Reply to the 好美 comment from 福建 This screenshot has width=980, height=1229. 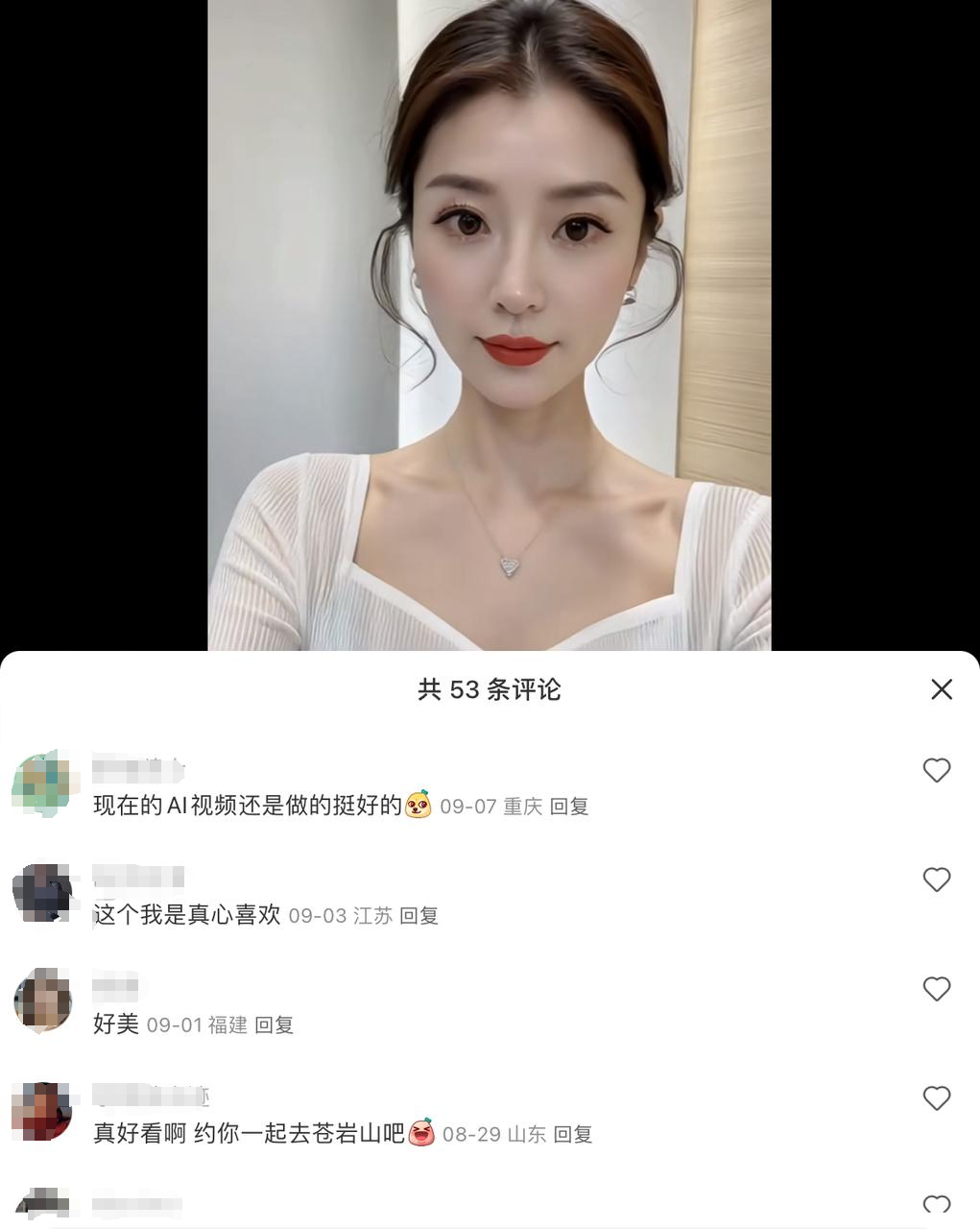[x=274, y=1025]
